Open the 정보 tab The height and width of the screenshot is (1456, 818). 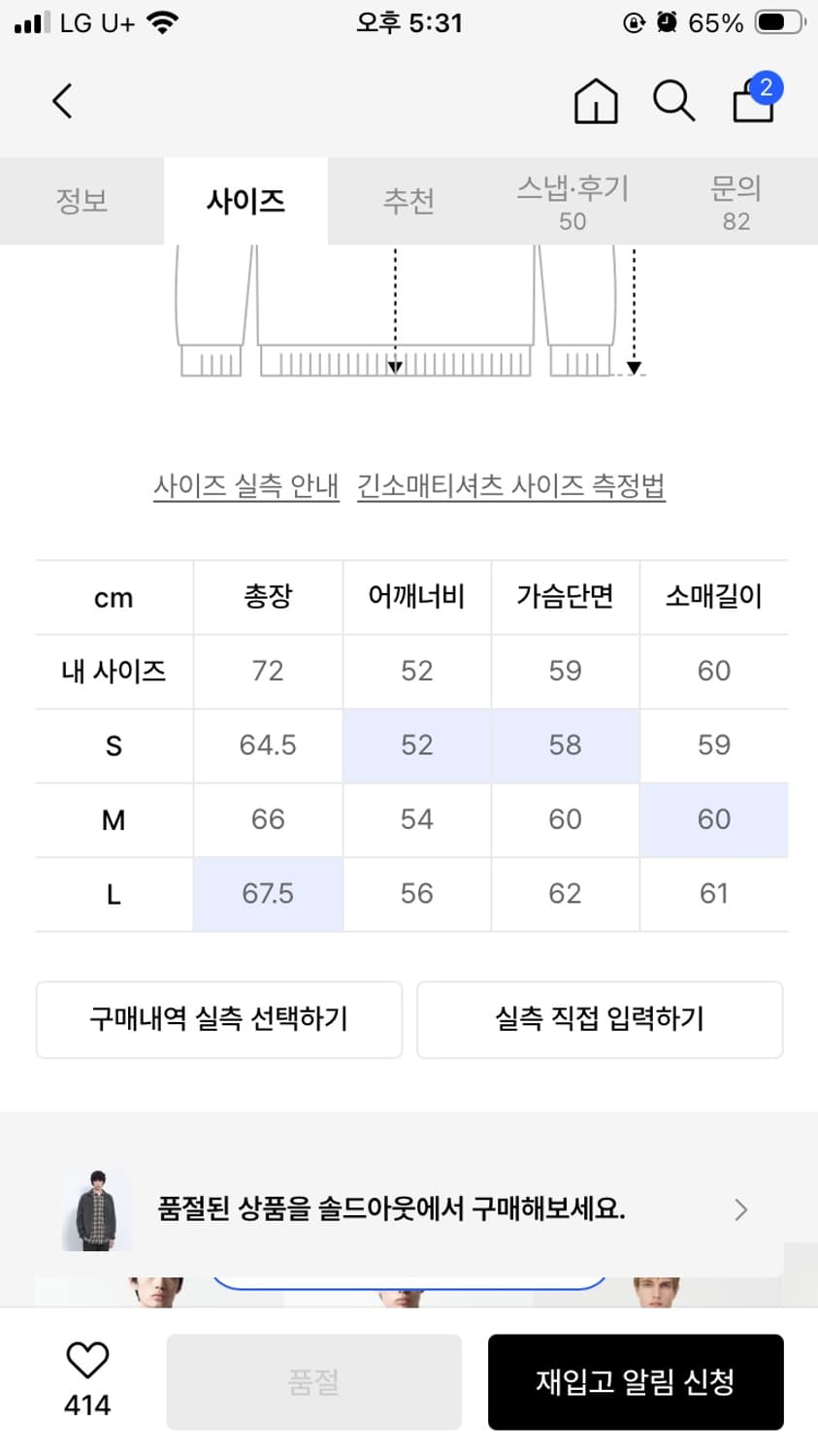pyautogui.click(x=82, y=201)
